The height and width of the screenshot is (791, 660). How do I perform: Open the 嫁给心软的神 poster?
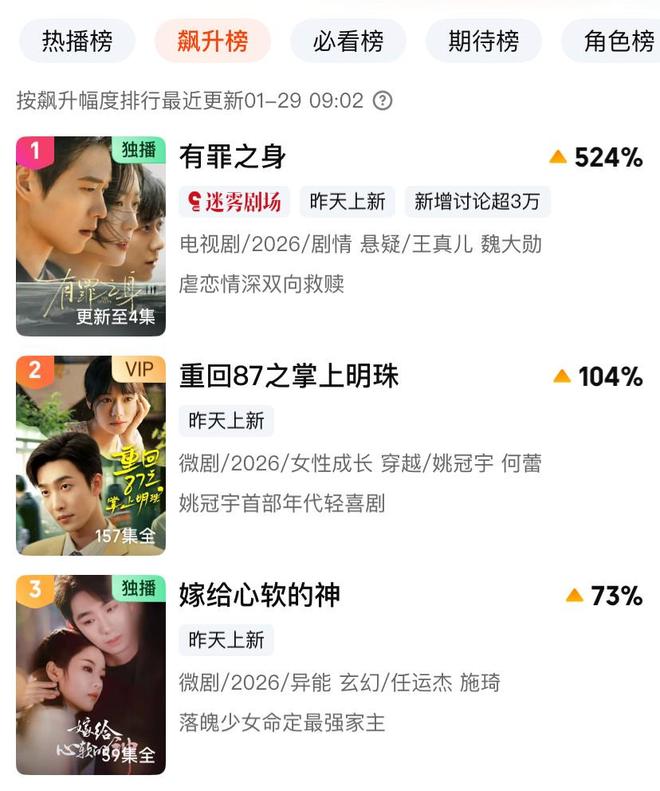(x=91, y=674)
